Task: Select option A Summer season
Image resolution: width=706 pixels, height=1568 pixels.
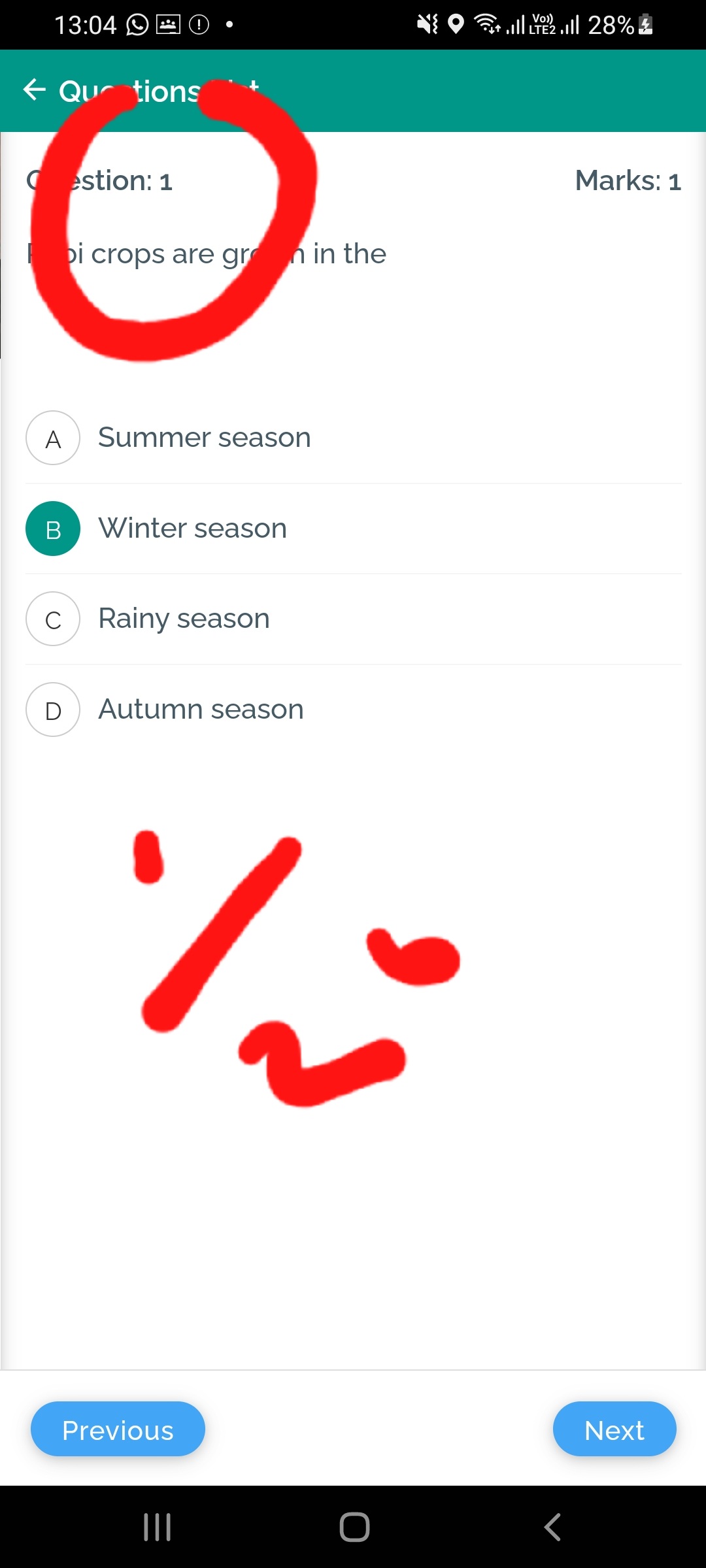Action: (x=353, y=438)
